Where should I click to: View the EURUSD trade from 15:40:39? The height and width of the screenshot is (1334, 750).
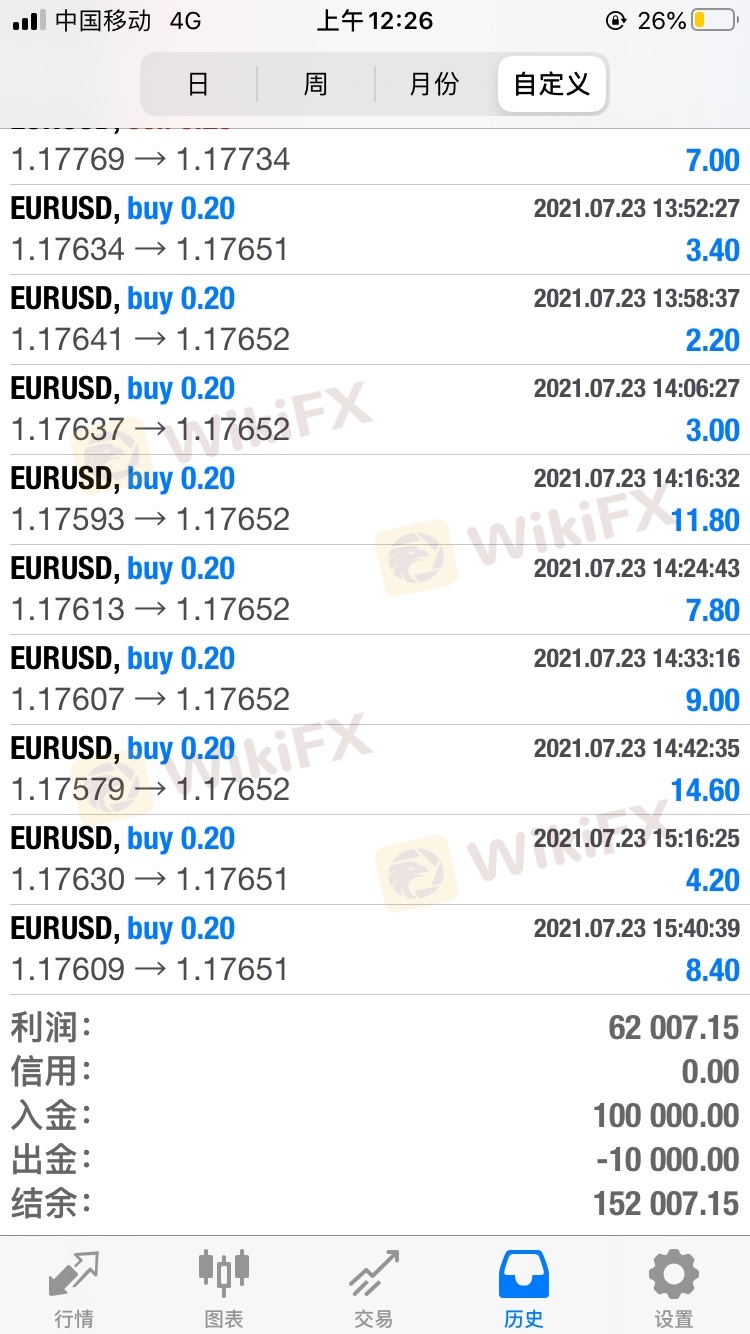375,949
